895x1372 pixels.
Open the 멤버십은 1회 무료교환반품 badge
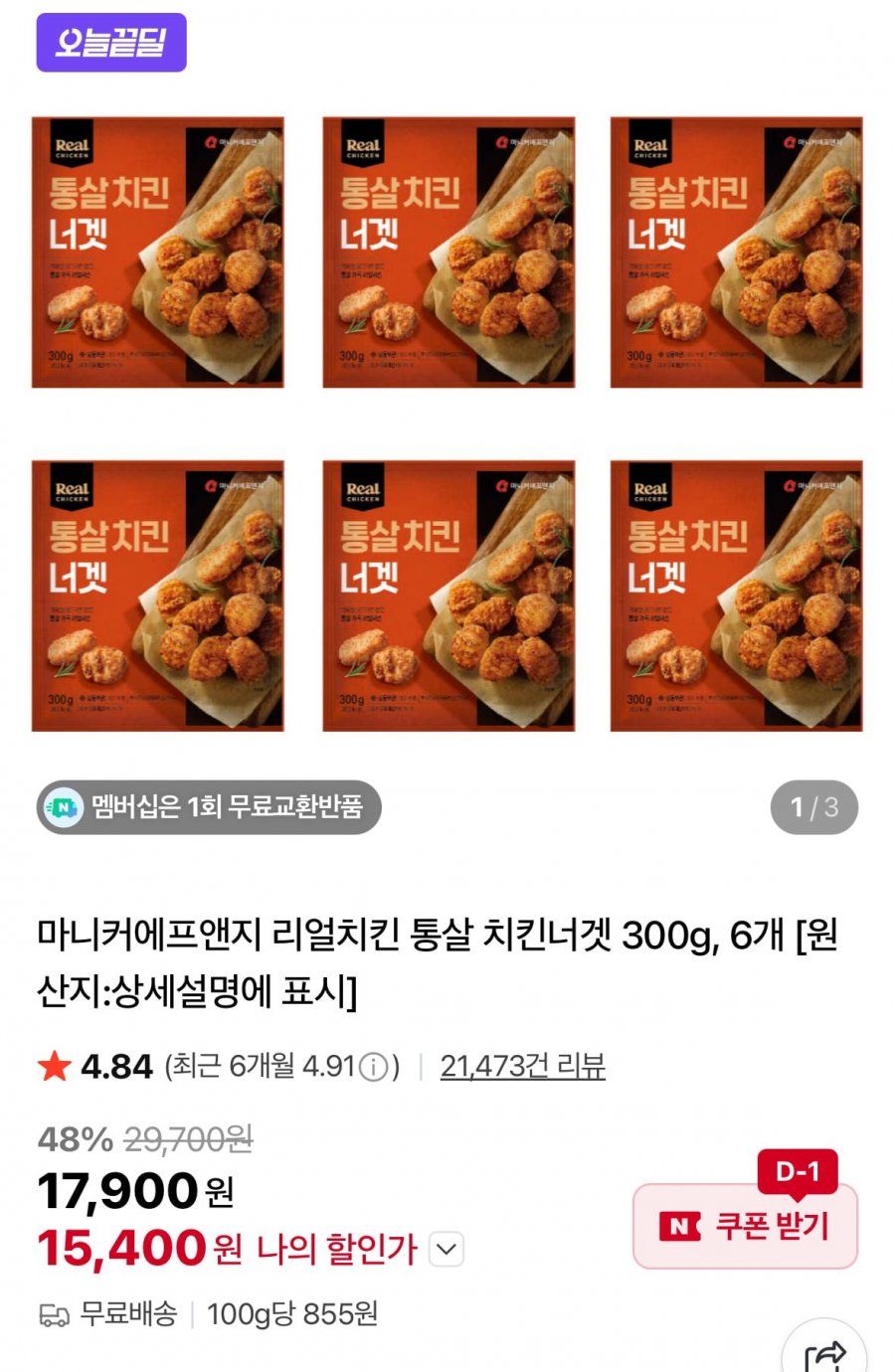click(x=209, y=806)
